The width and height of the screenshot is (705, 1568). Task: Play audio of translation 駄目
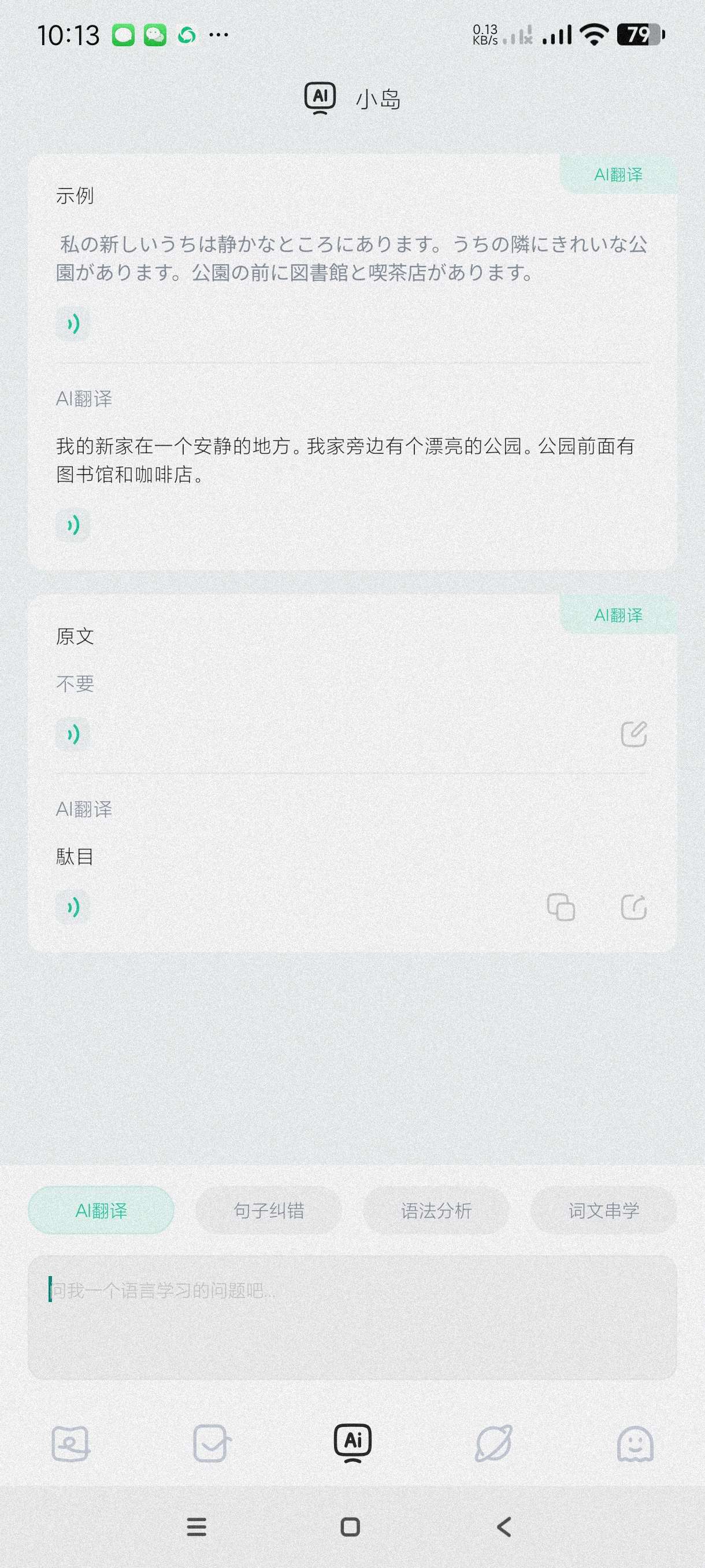[x=73, y=908]
